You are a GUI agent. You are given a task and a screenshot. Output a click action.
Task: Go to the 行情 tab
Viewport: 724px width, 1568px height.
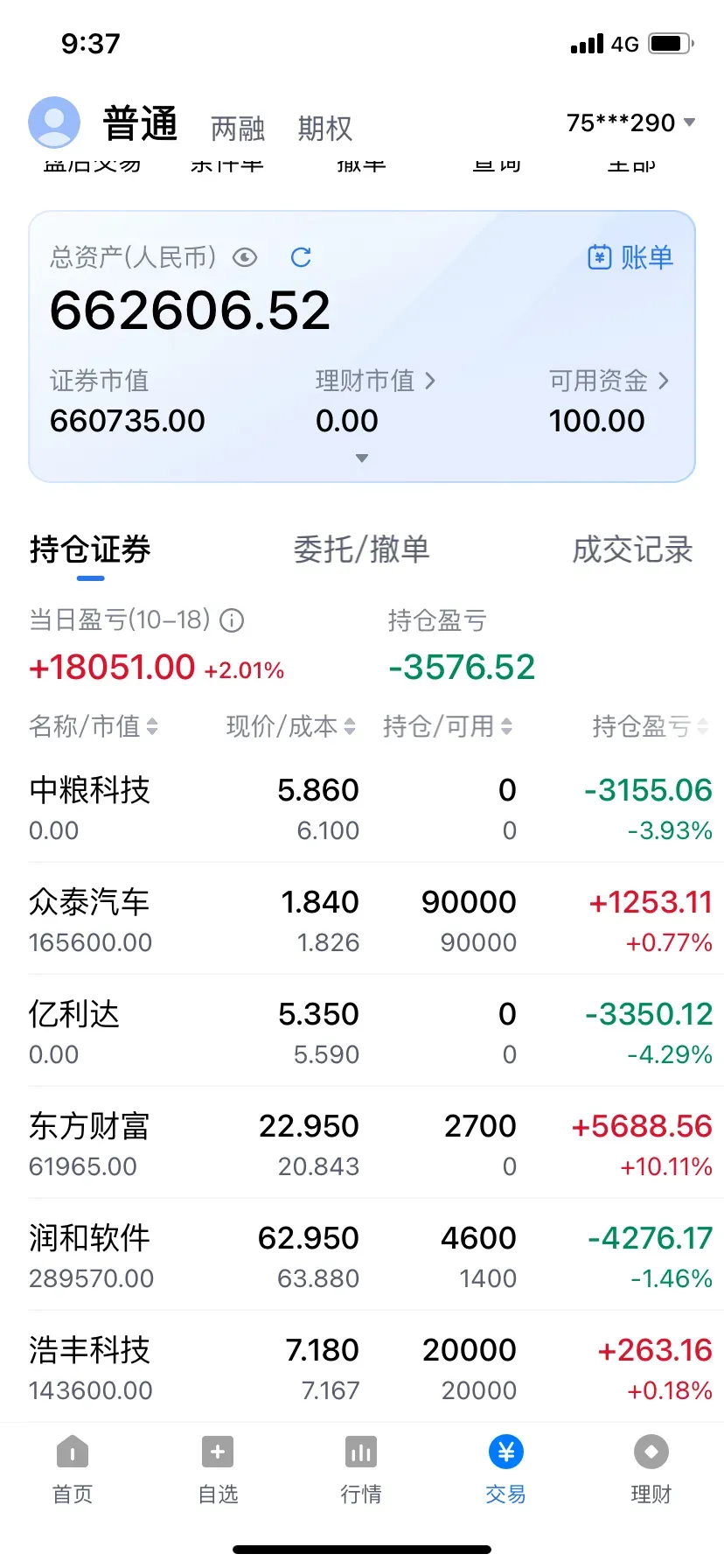coord(361,1470)
